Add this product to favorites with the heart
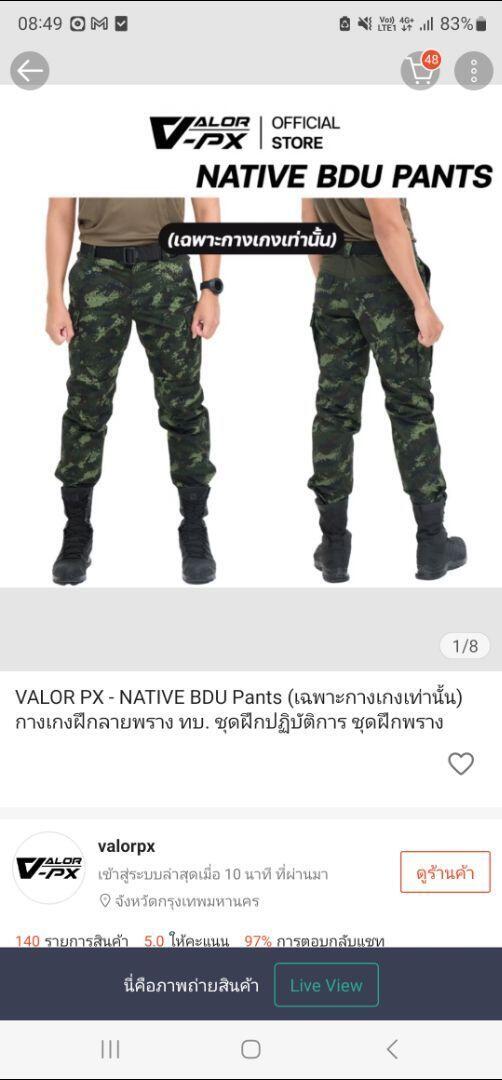 click(x=461, y=763)
